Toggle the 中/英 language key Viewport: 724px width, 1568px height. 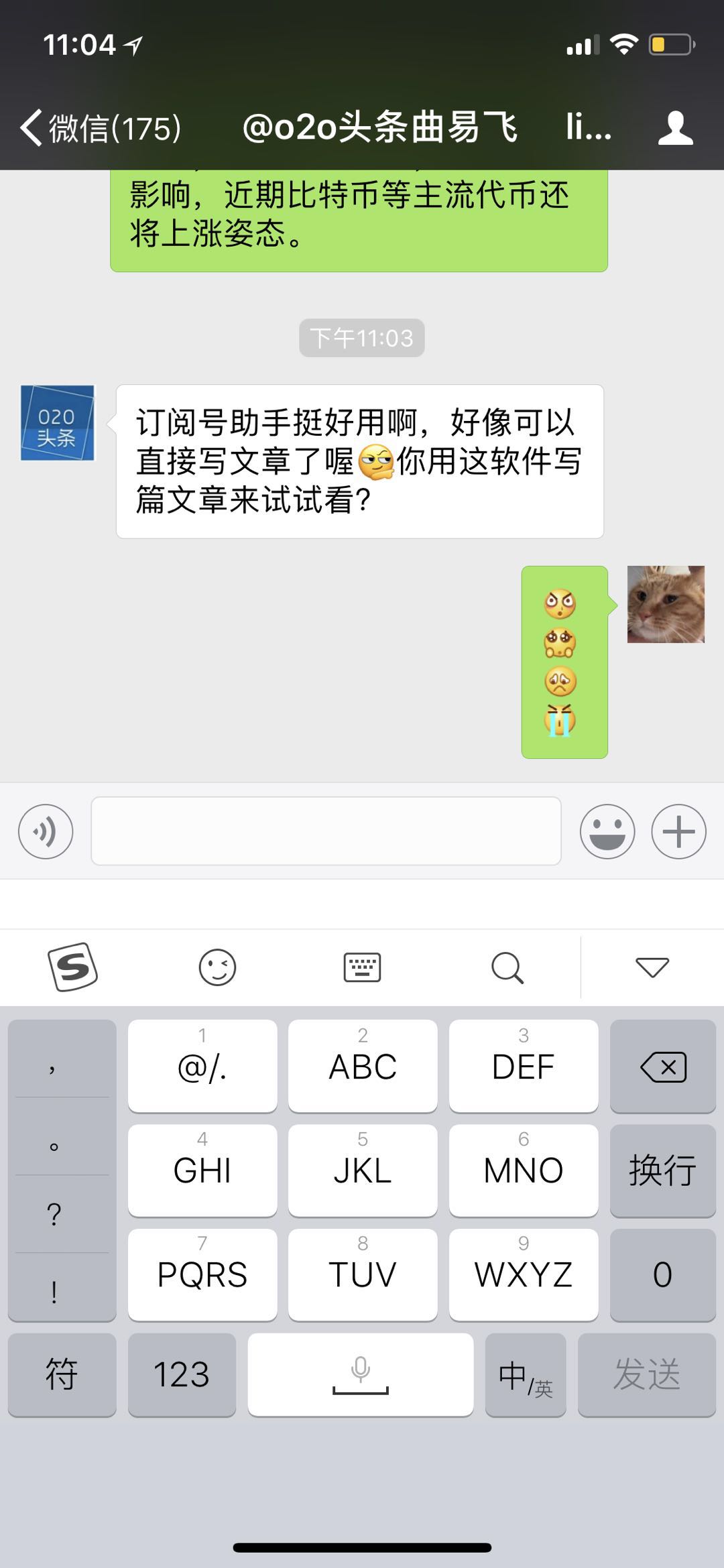pos(526,1375)
